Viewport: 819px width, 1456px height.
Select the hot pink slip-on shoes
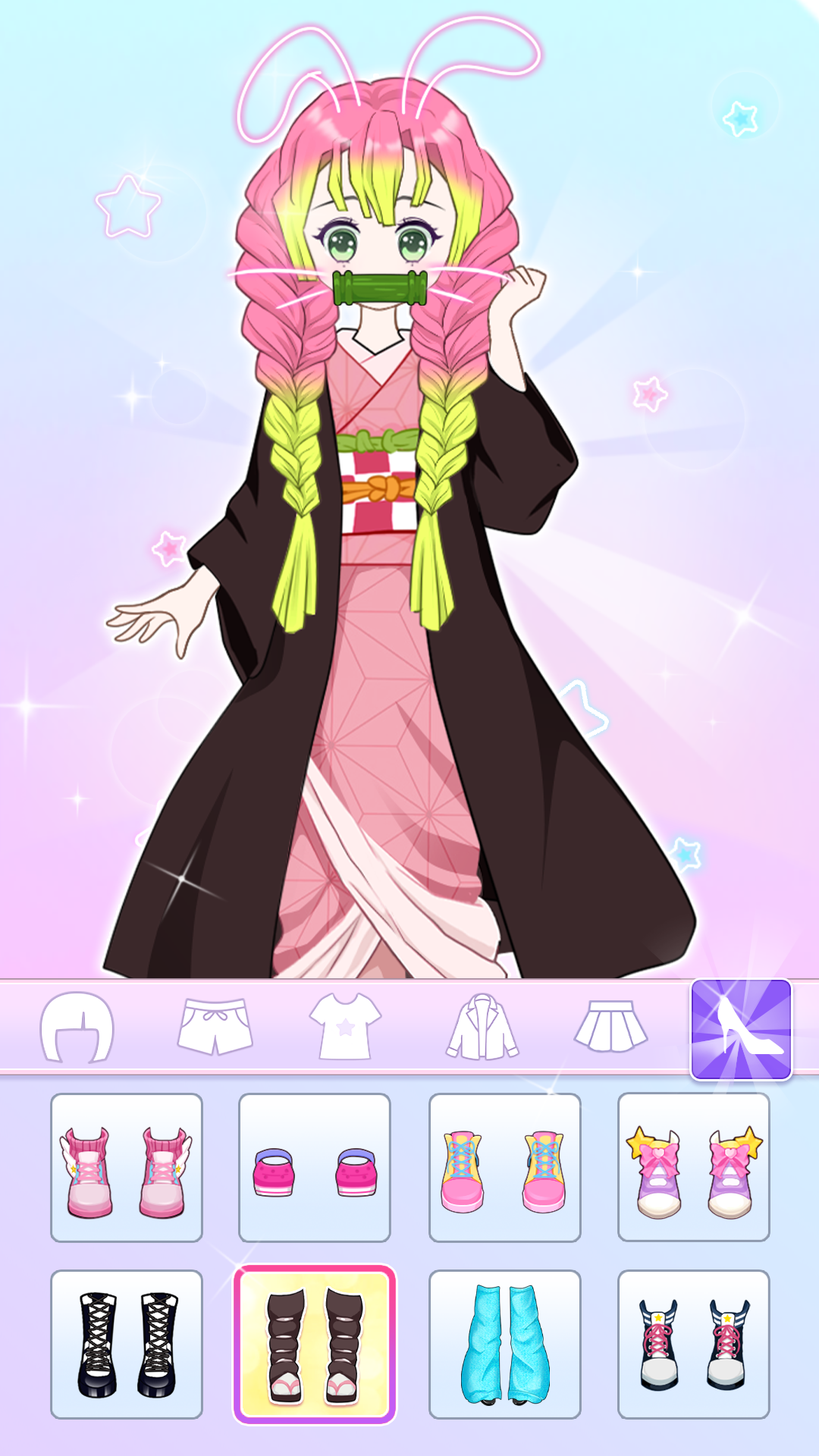pos(315,1168)
